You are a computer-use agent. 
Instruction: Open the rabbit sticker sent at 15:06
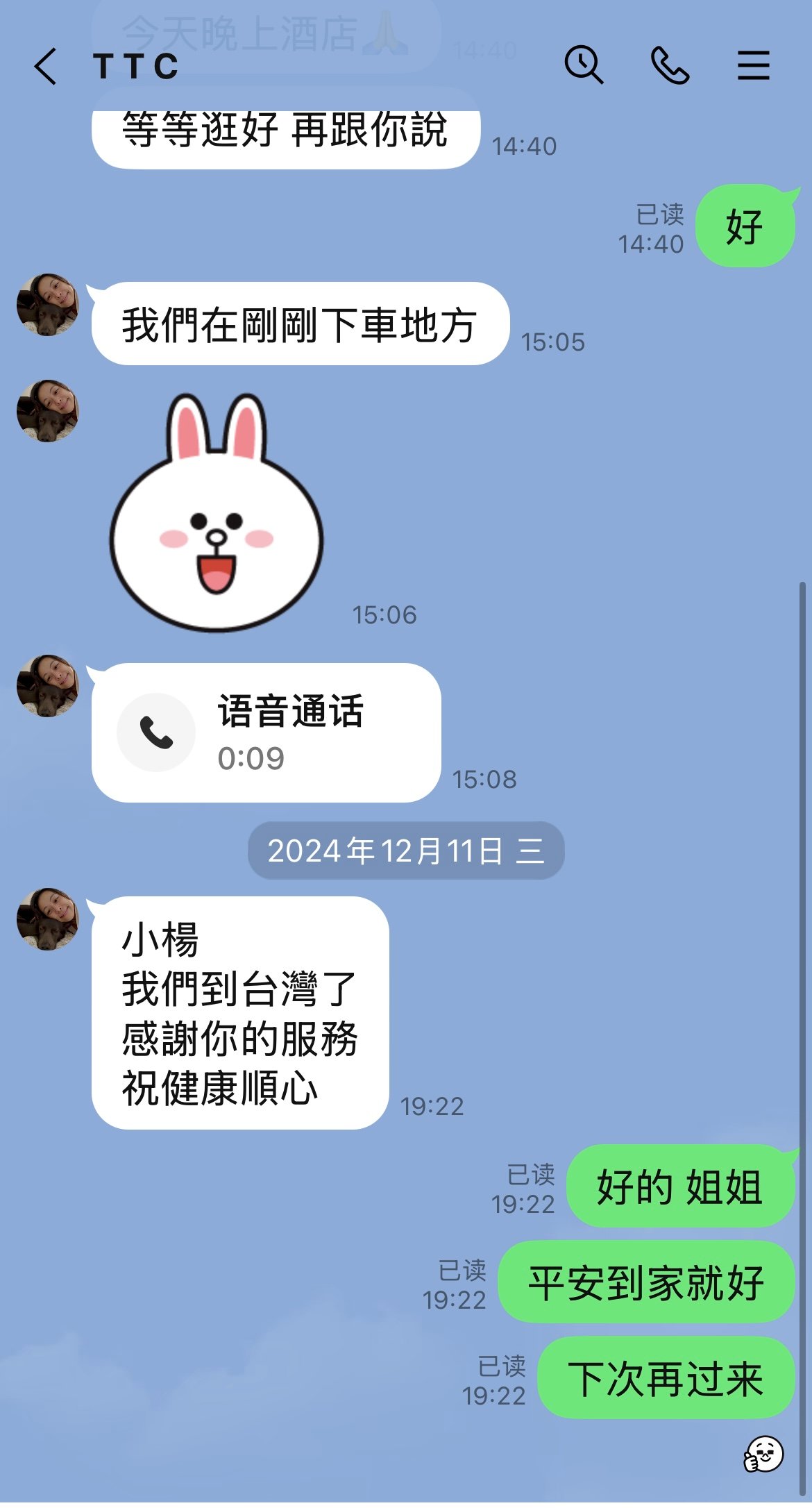(x=217, y=514)
